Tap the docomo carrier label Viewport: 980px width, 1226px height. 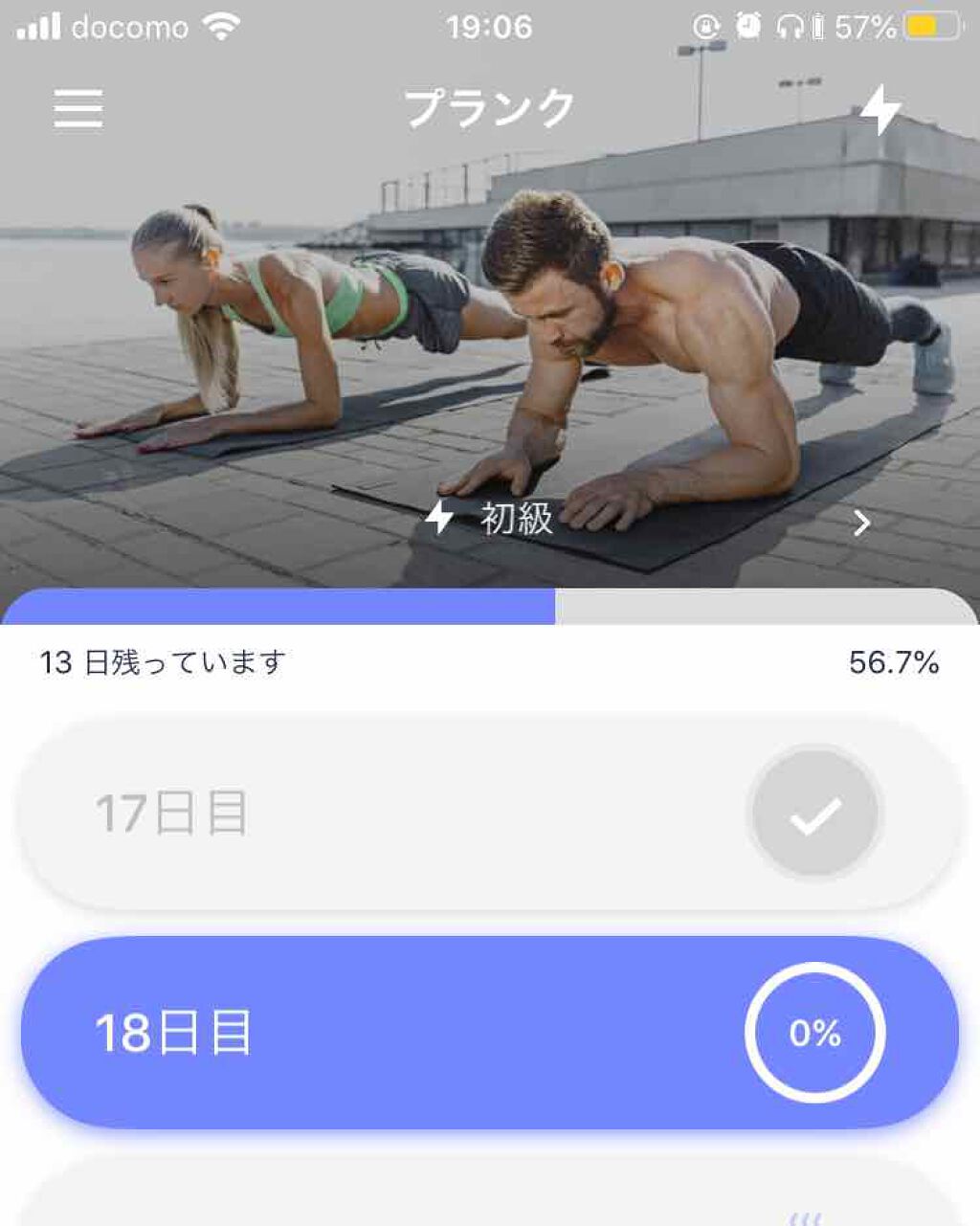tap(130, 26)
